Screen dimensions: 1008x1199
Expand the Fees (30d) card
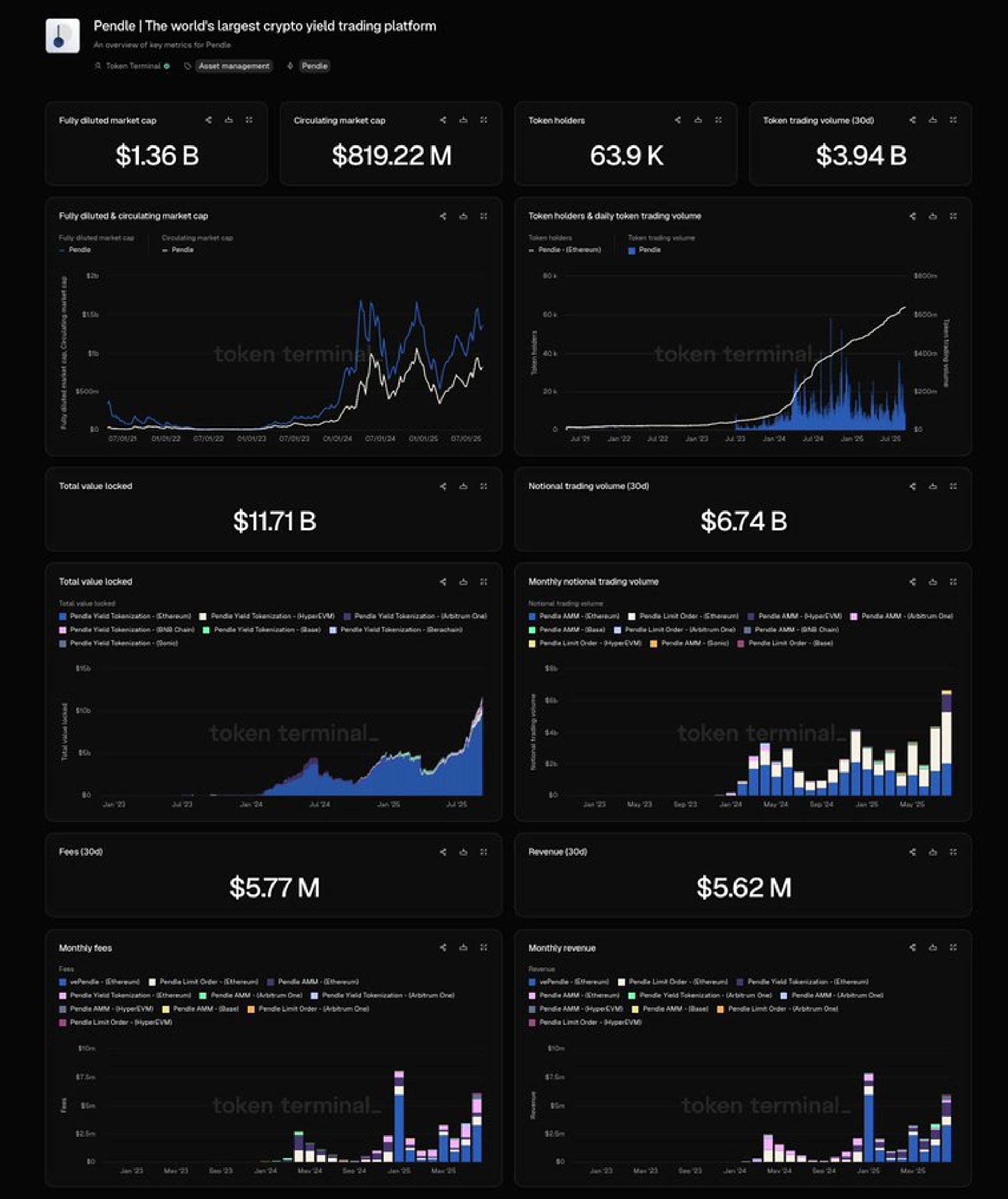(484, 852)
